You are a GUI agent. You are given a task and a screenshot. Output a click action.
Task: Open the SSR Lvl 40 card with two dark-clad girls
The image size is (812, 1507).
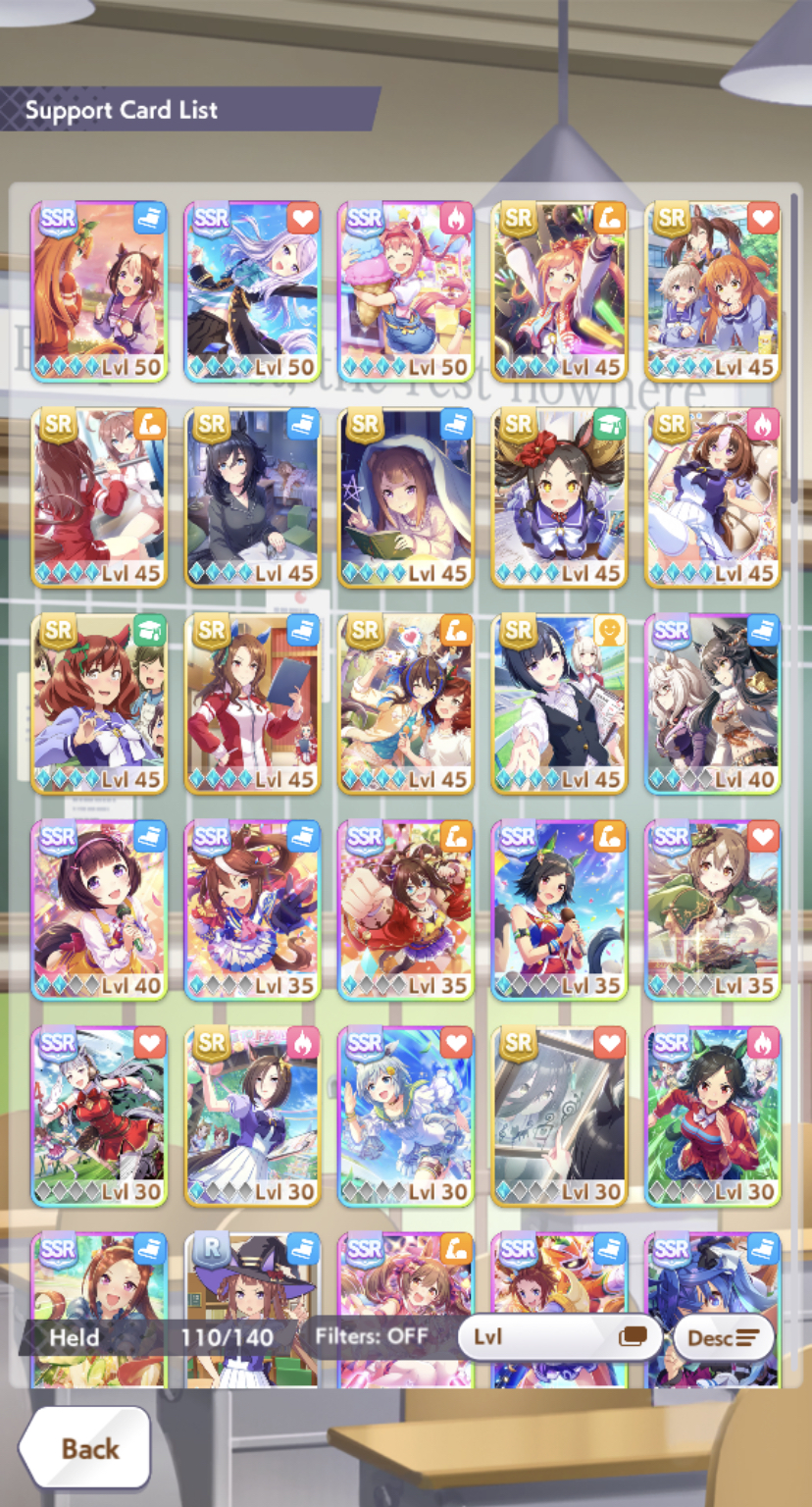713,703
